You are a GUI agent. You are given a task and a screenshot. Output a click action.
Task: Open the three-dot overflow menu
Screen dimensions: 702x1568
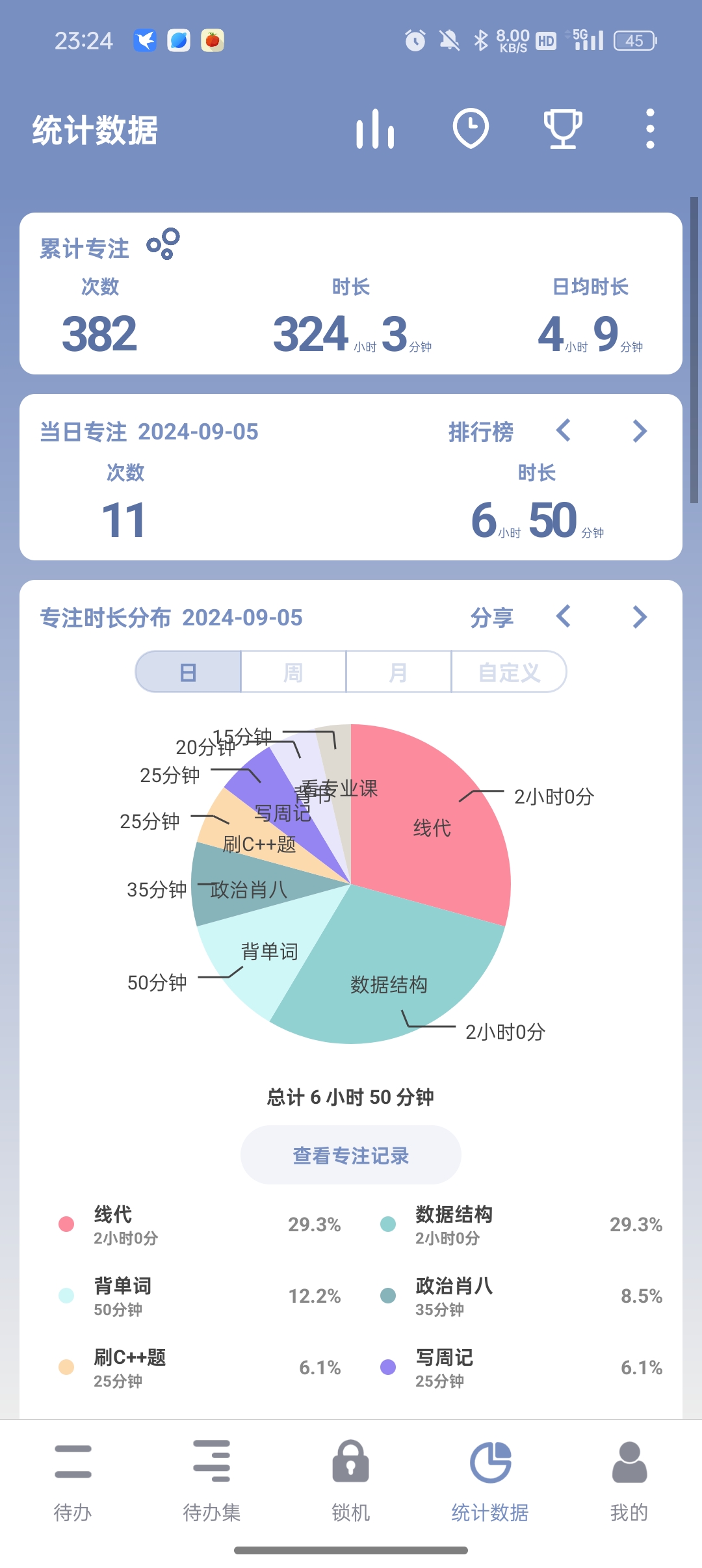pos(650,129)
